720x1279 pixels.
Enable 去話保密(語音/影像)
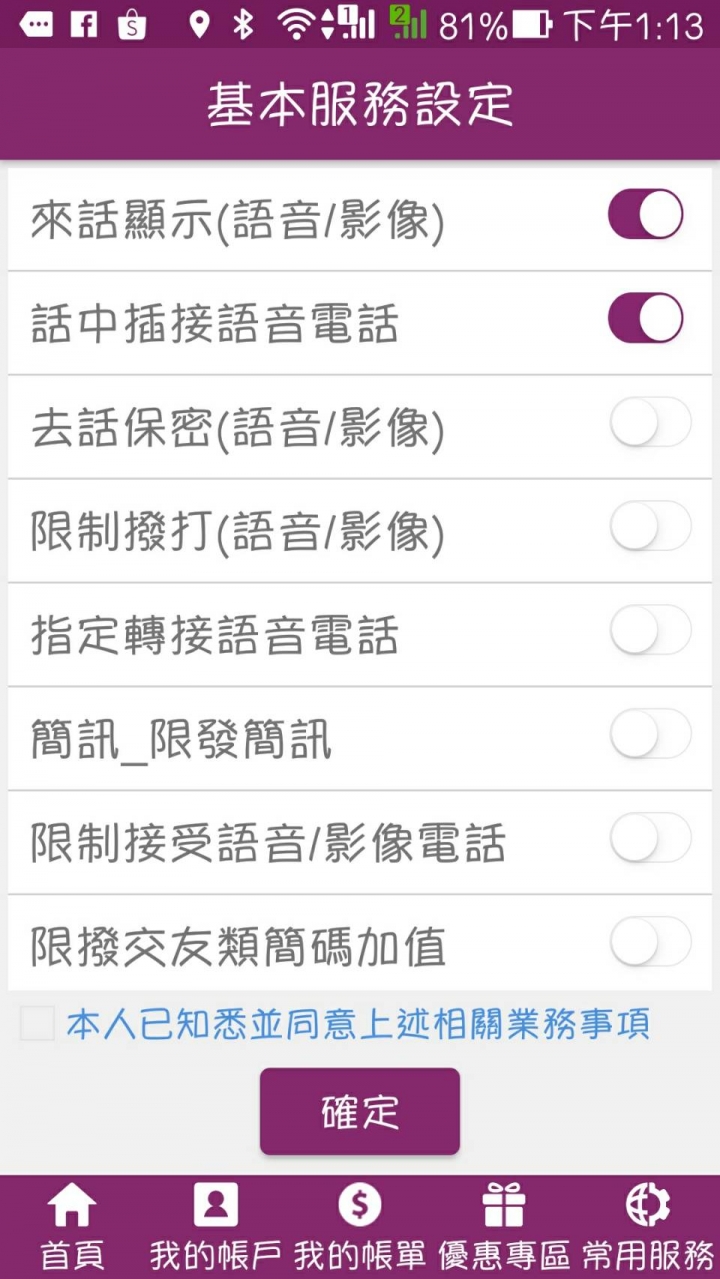click(x=650, y=423)
